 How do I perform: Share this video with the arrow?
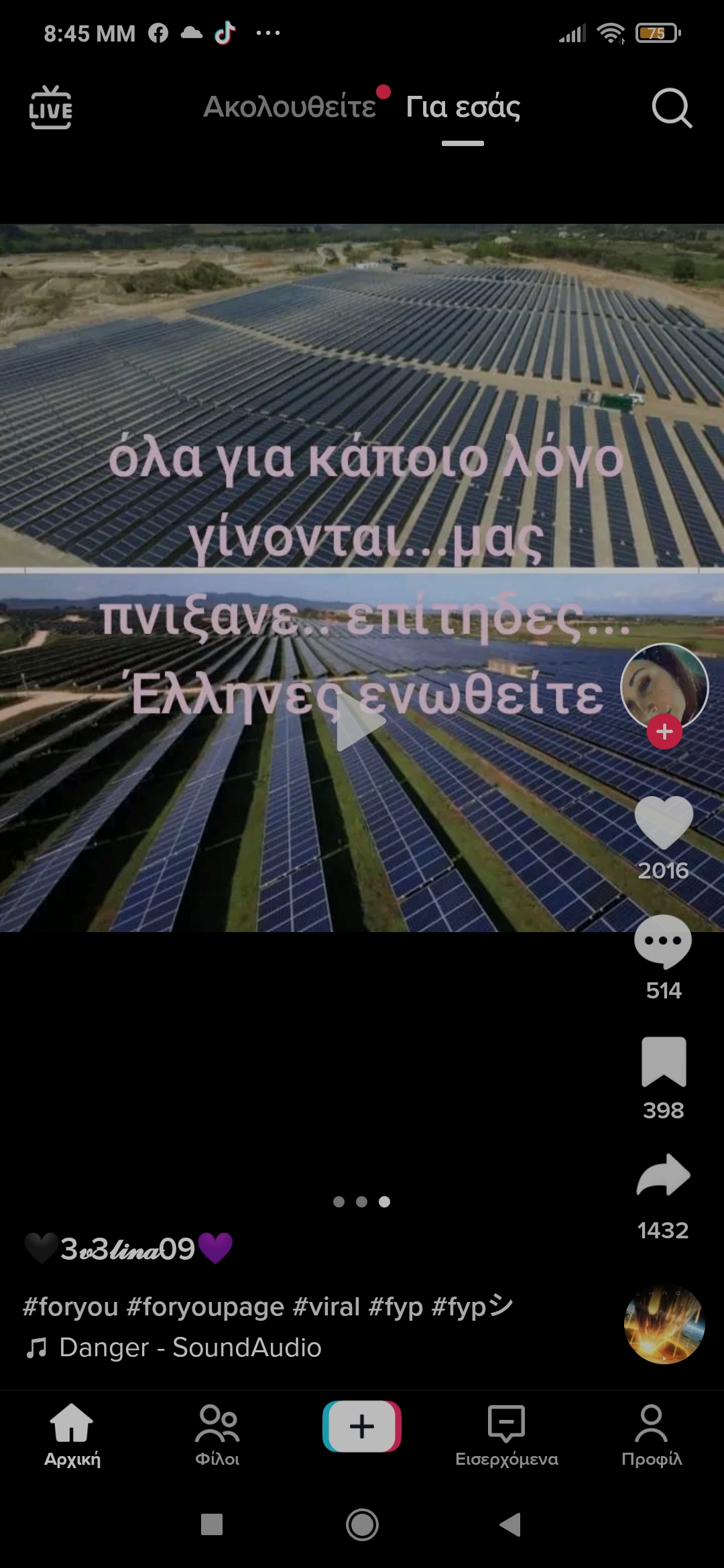pos(663,1176)
